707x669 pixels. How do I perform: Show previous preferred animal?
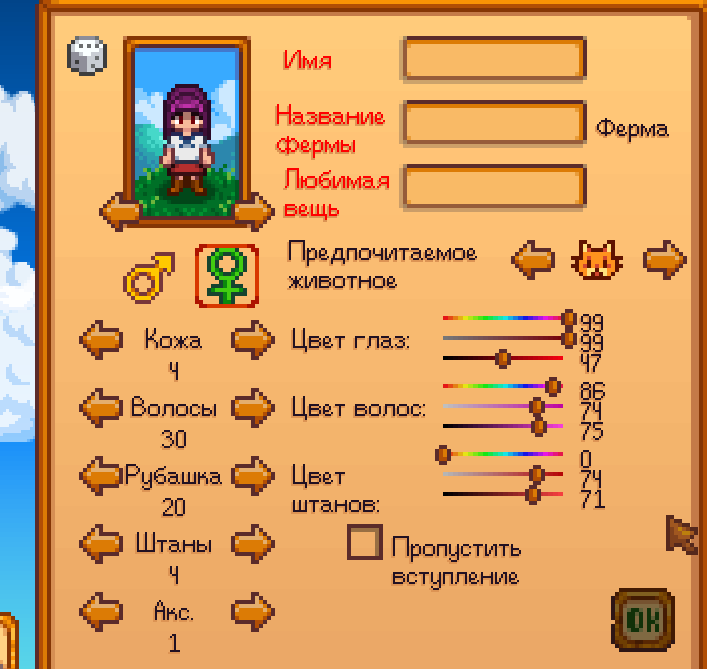point(533,261)
